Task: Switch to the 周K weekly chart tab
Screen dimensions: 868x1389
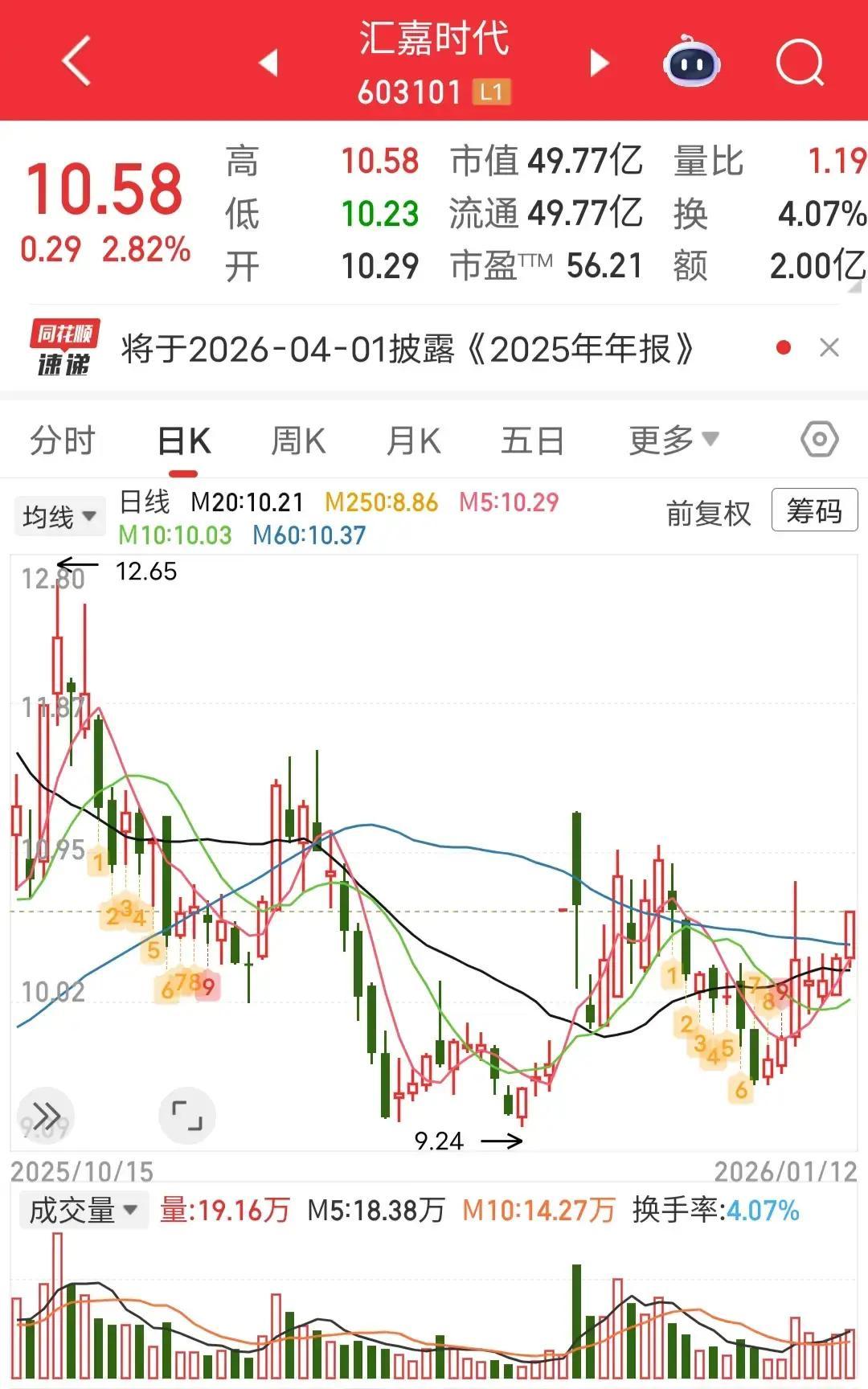Action: 297,440
